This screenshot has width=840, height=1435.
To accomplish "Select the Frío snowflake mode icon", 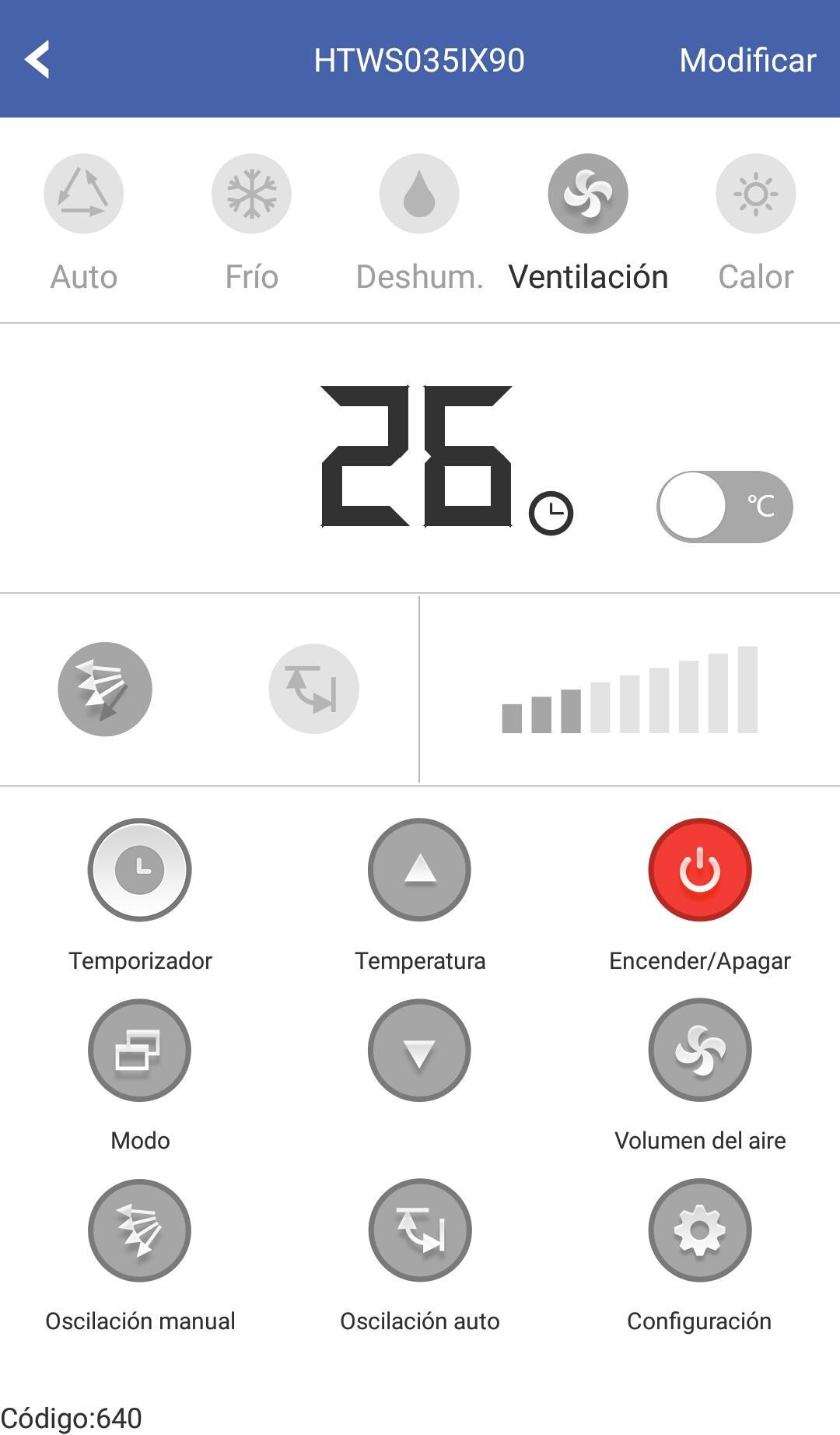I will [250, 193].
